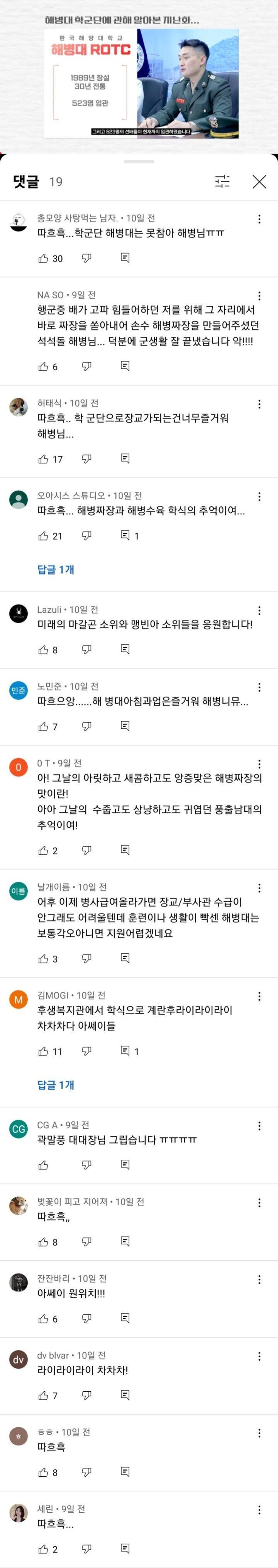Open 허태식's profile avatar
This screenshot has width=278, height=1568.
19,407
